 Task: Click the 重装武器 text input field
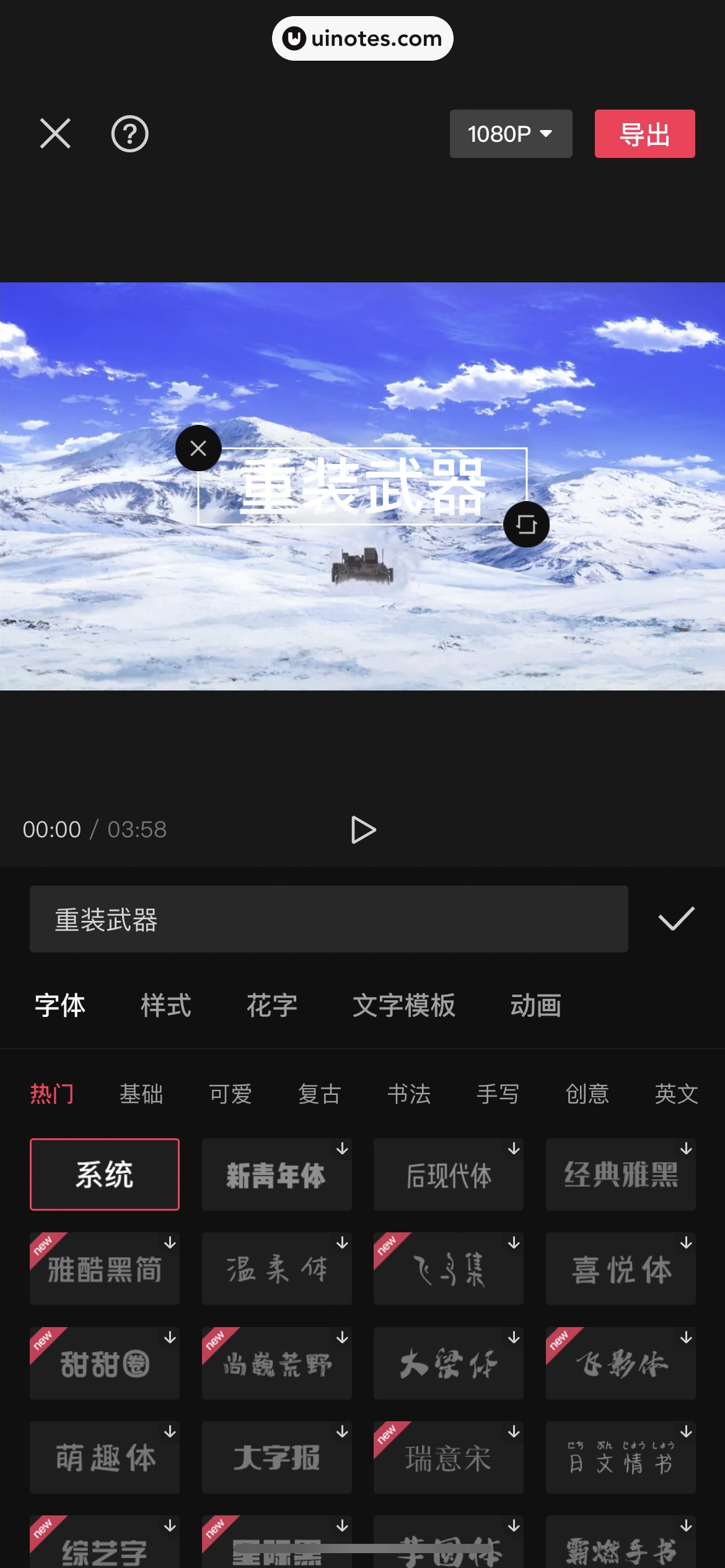[x=329, y=919]
